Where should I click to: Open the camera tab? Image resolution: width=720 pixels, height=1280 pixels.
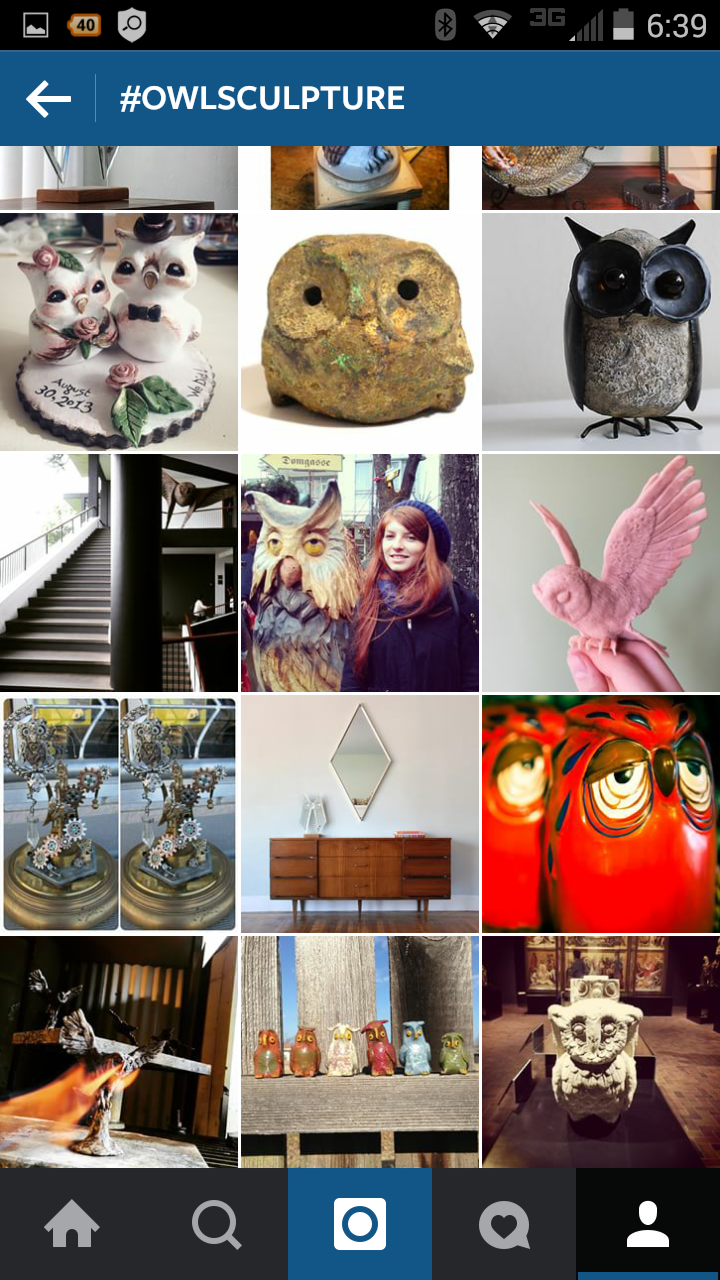(360, 1224)
